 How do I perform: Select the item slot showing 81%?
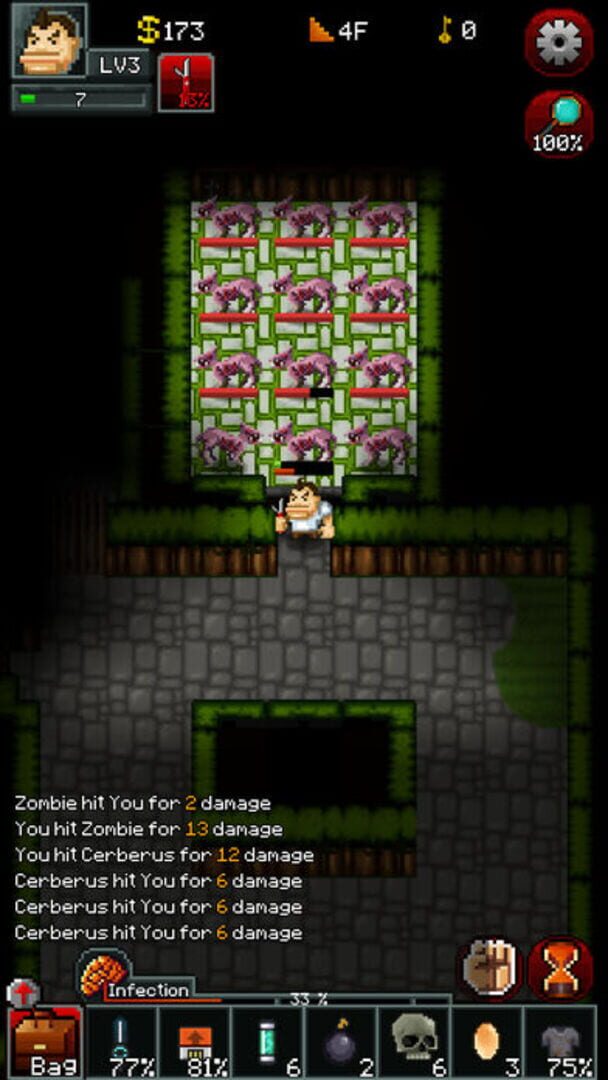pyautogui.click(x=195, y=1043)
